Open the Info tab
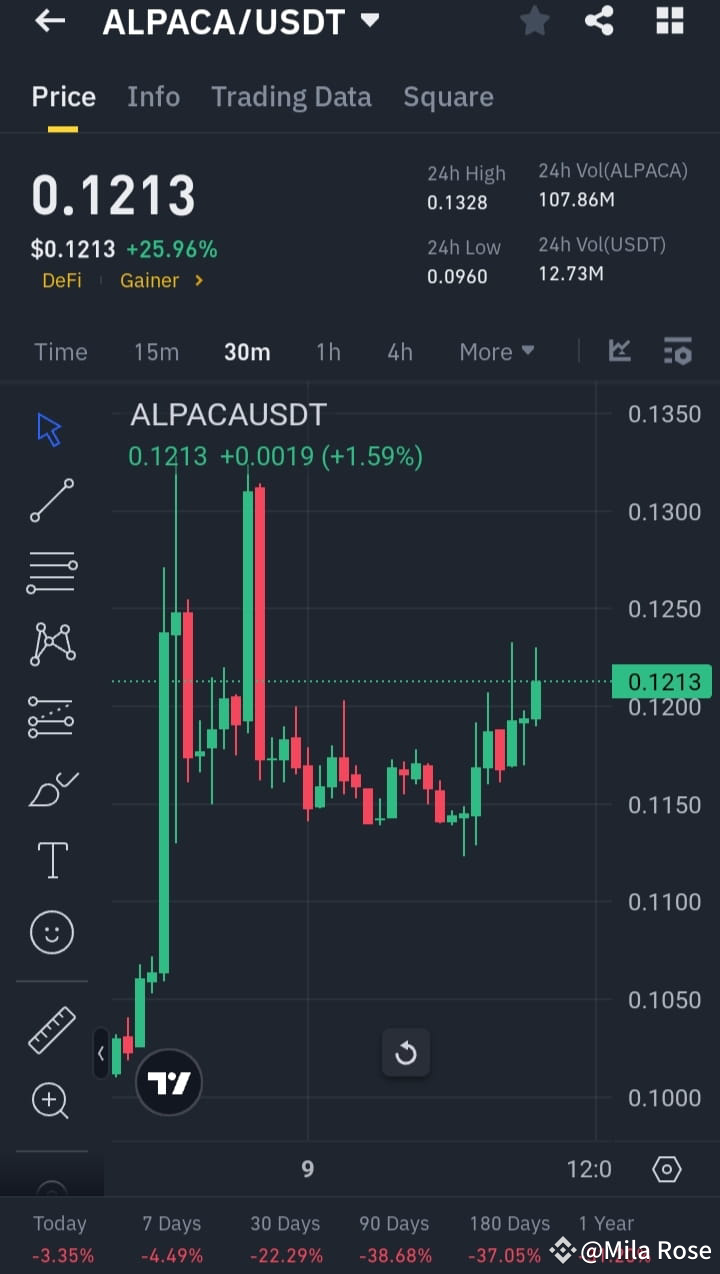Screen dimensions: 720x1274 (153, 96)
